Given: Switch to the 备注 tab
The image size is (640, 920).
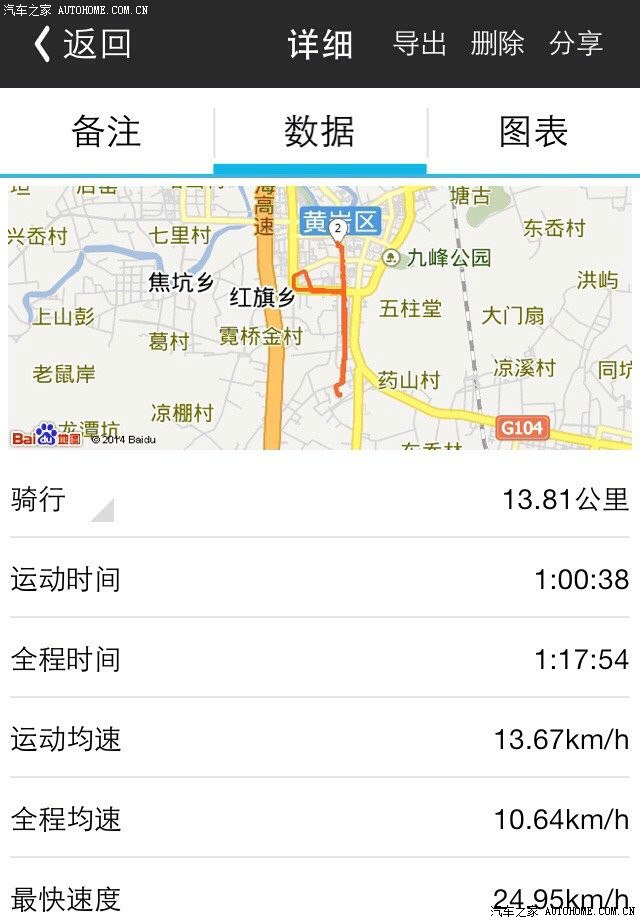Looking at the screenshot, I should (106, 132).
